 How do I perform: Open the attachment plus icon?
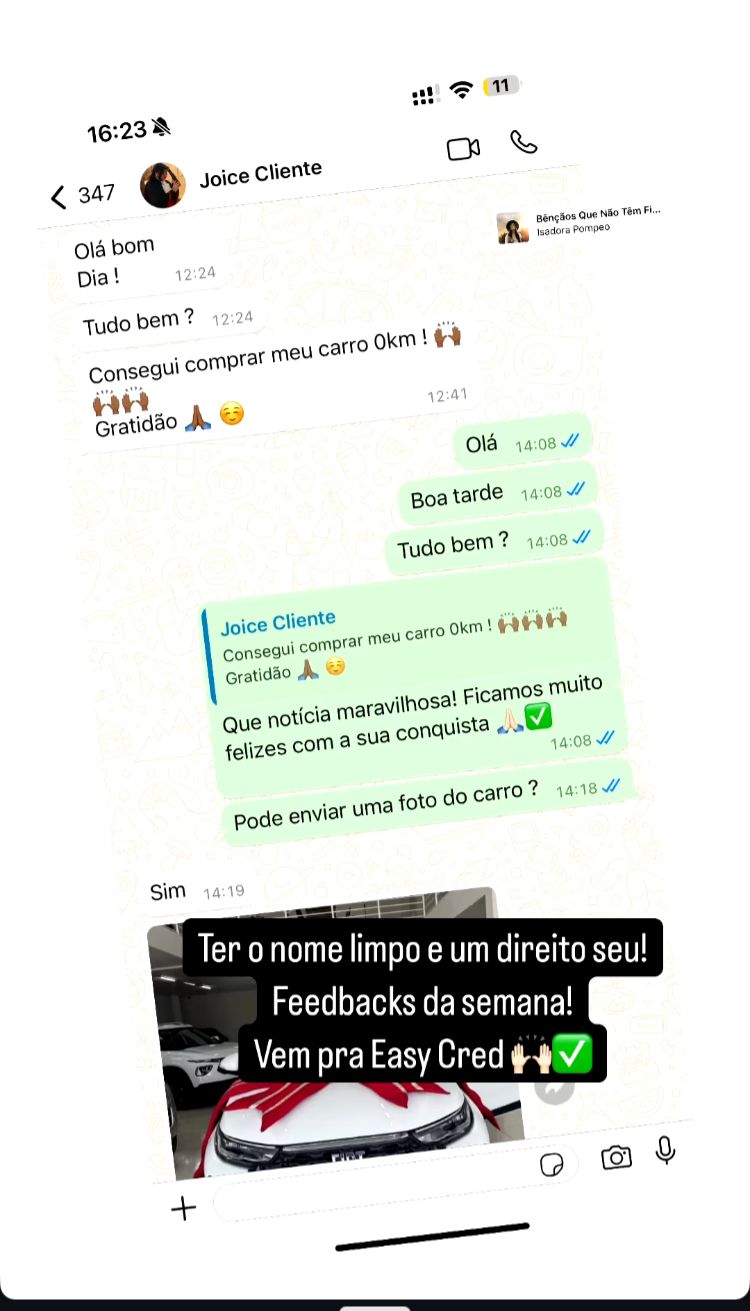point(184,1208)
